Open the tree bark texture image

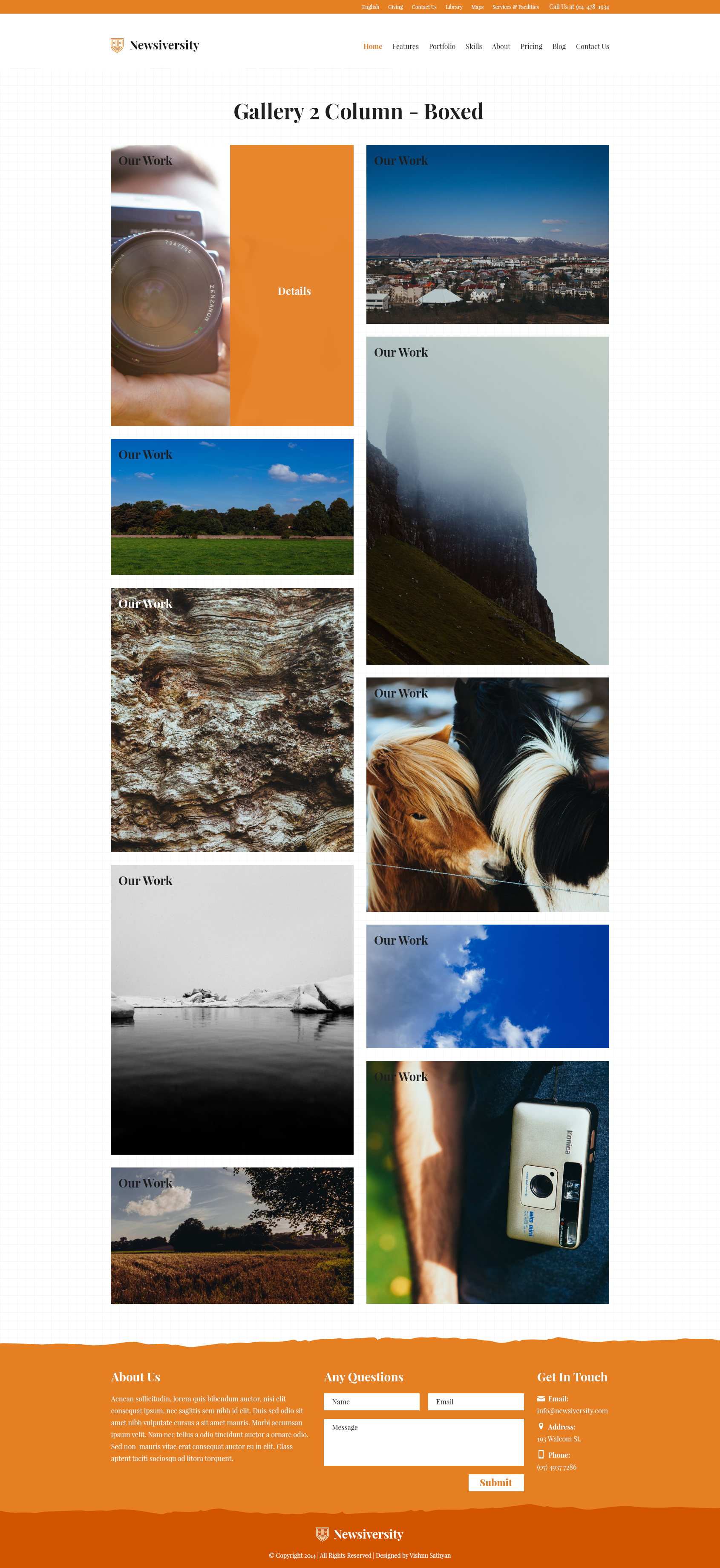[232, 720]
